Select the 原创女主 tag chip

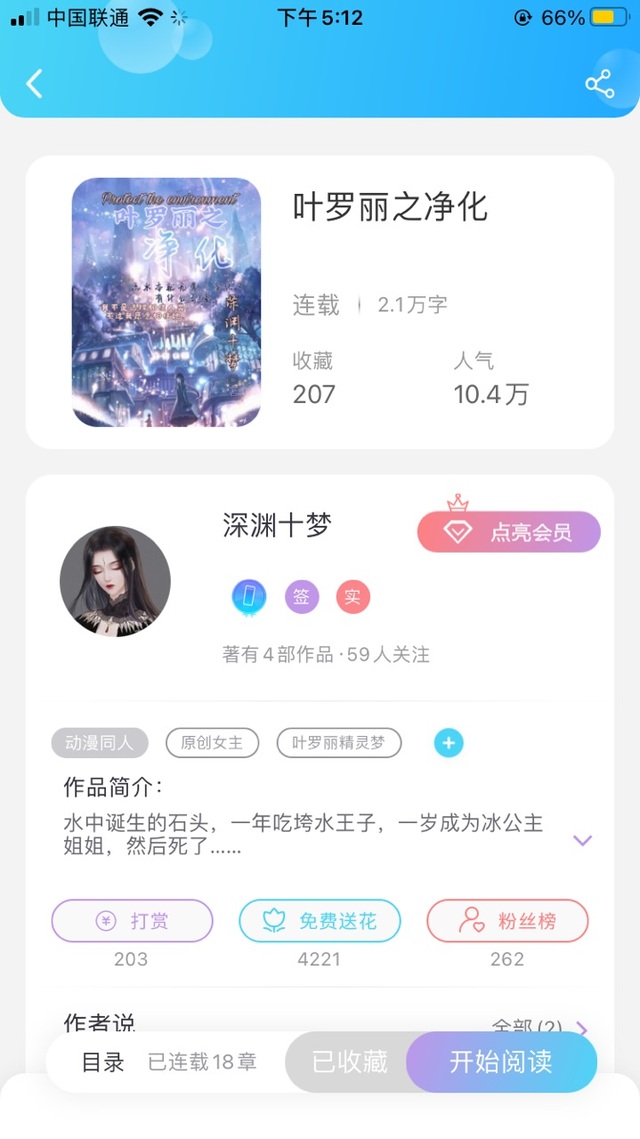(x=212, y=743)
